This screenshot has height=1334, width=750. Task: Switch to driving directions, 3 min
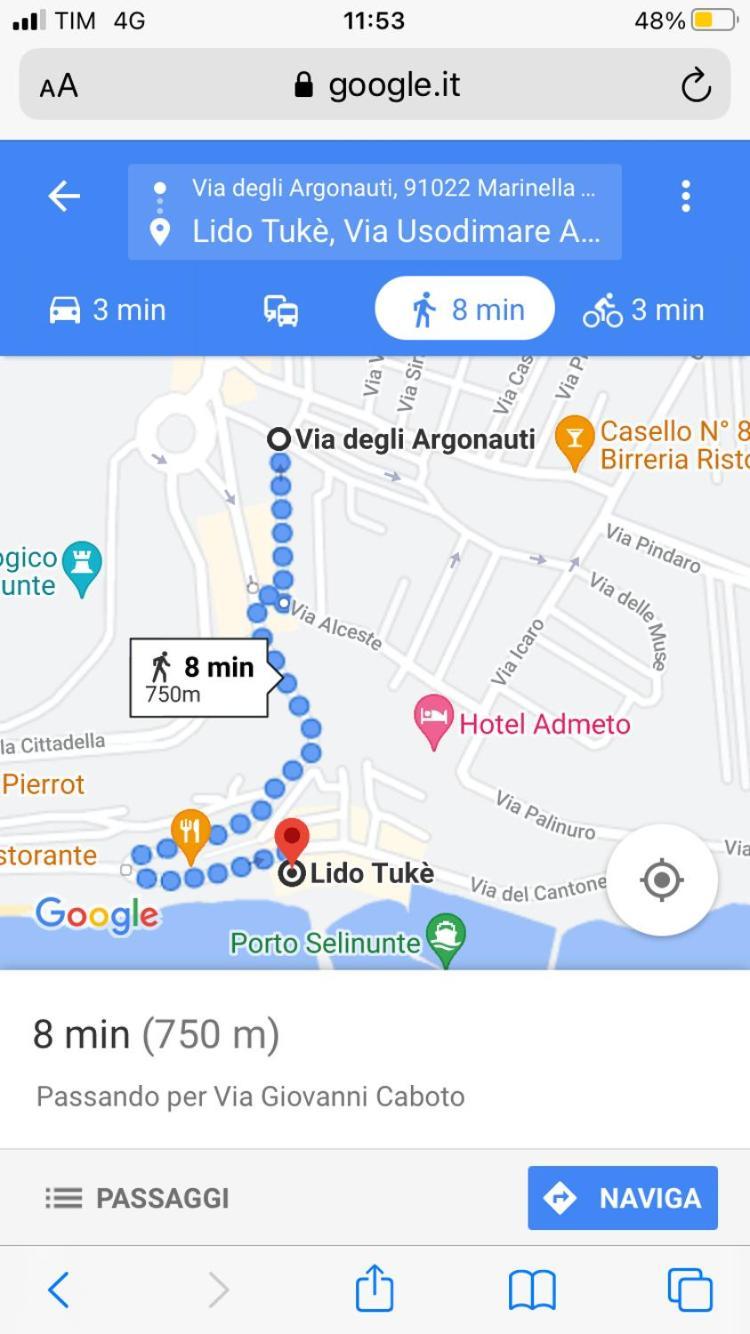click(108, 310)
